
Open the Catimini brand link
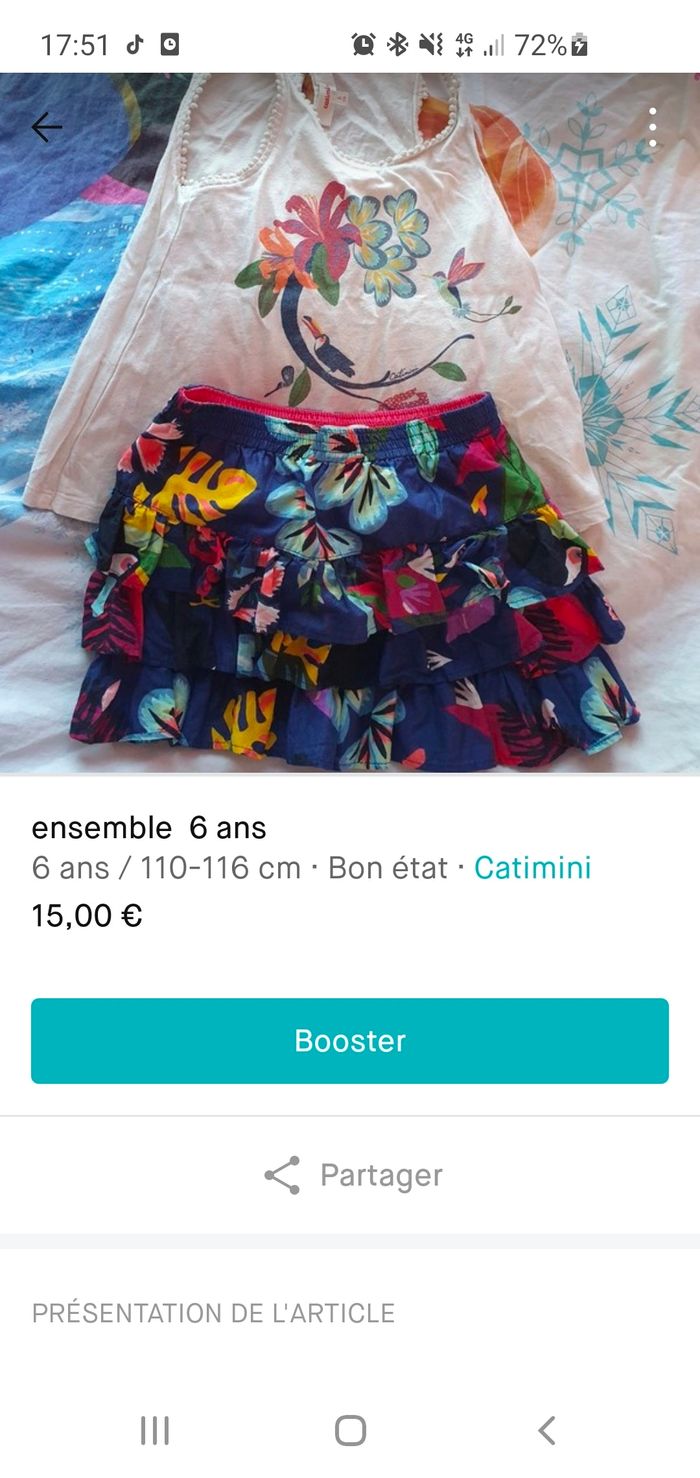pos(532,868)
